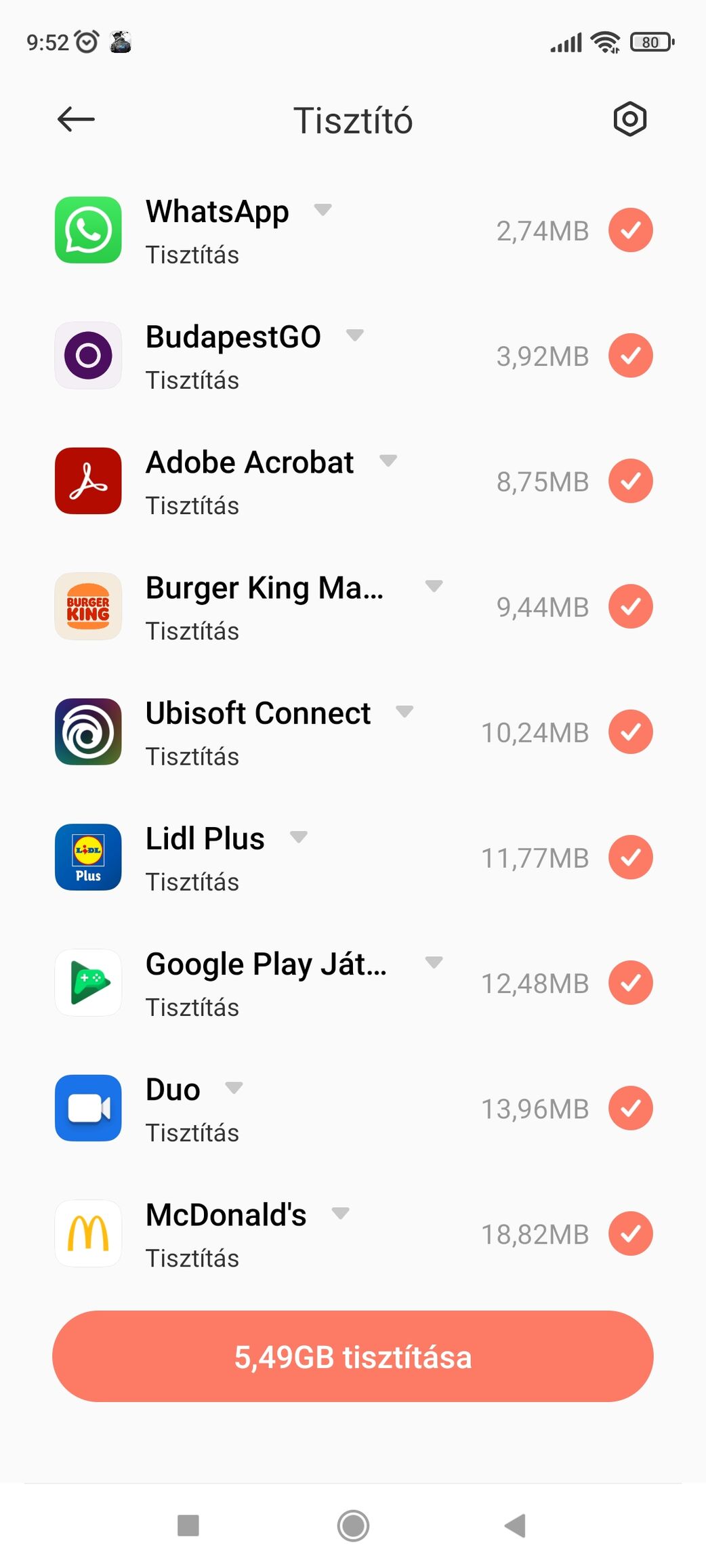The height and width of the screenshot is (1568, 706).
Task: Expand the Lidl Plus dropdown arrow
Action: (x=299, y=836)
